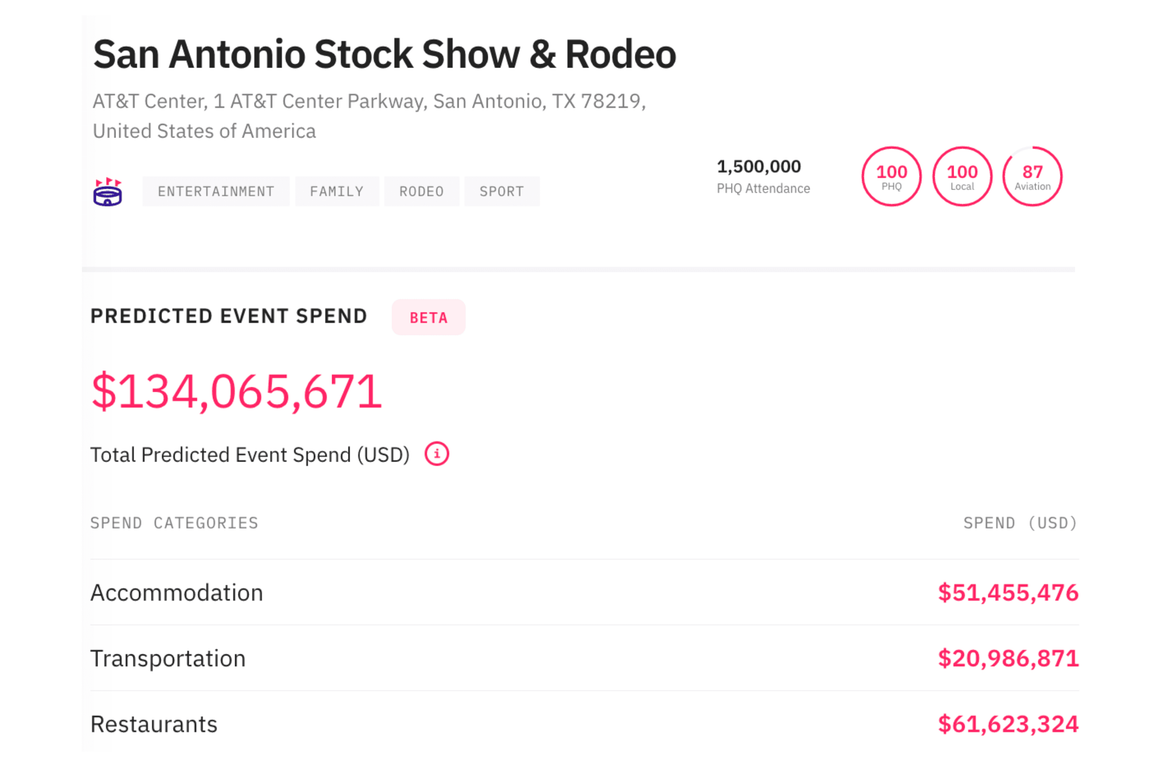Open the Total Predicted Event Spend info icon
The width and height of the screenshot is (1176, 767).
pyautogui.click(x=437, y=454)
